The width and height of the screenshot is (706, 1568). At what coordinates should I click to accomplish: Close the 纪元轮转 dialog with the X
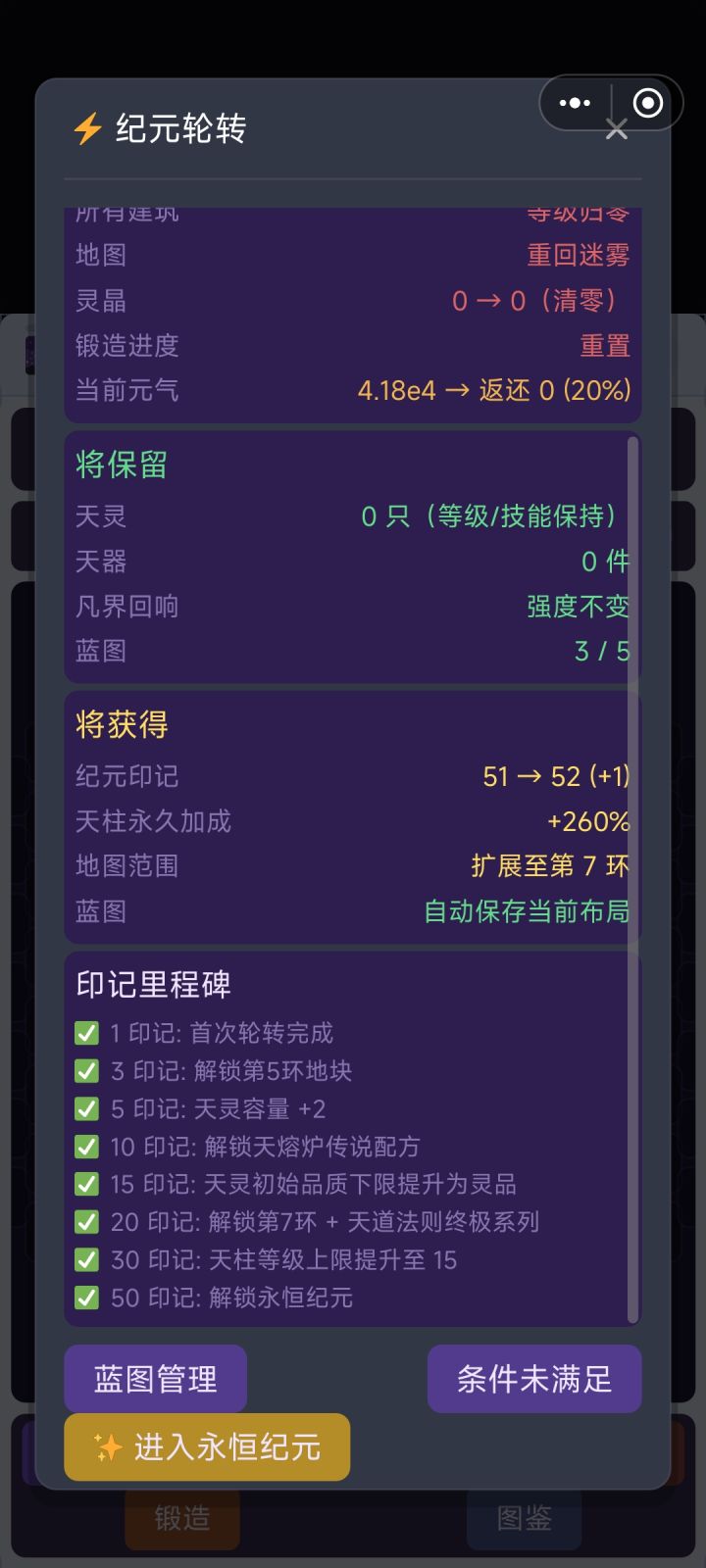616,128
